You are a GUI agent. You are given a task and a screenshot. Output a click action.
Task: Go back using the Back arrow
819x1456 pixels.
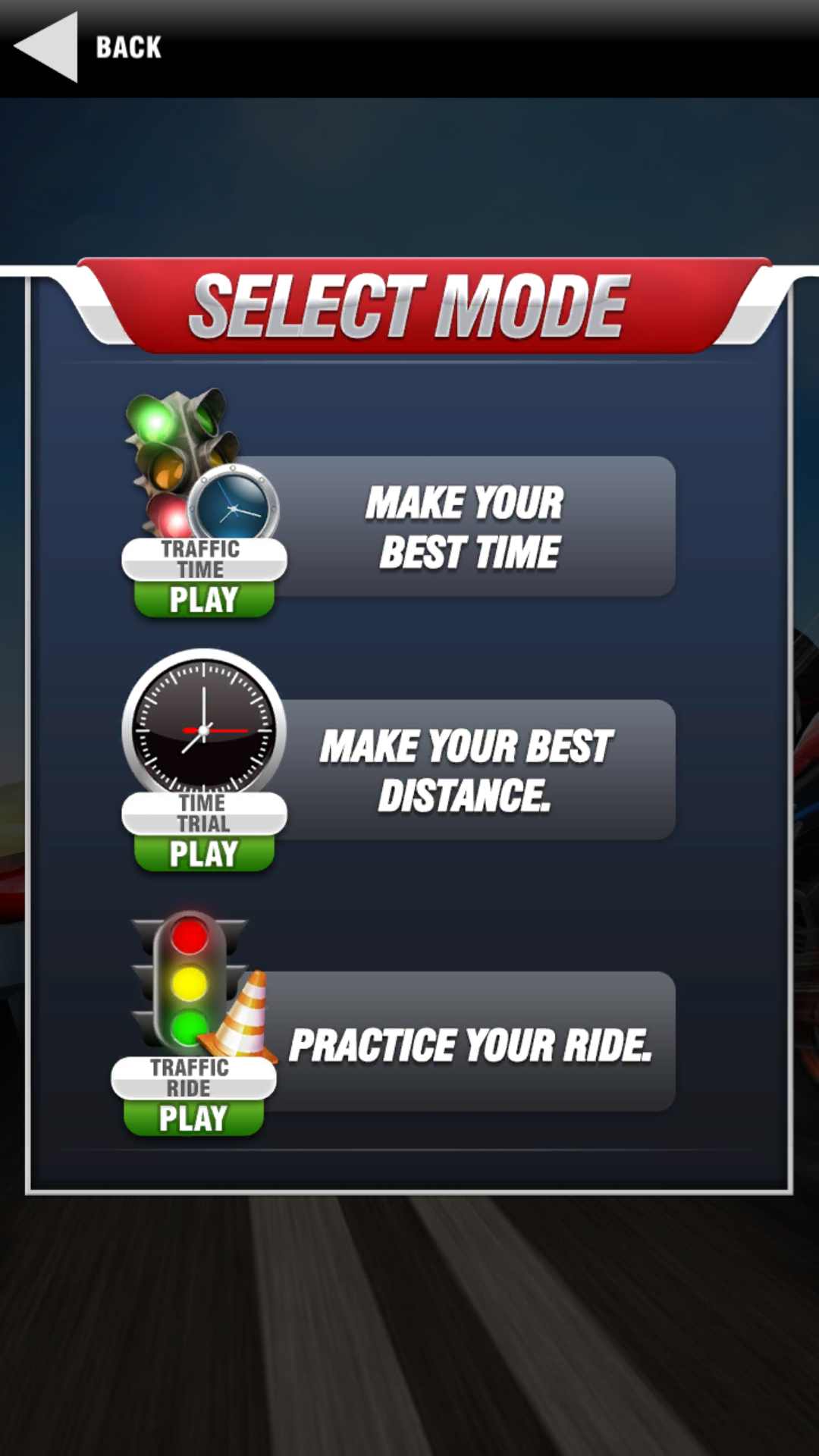47,47
